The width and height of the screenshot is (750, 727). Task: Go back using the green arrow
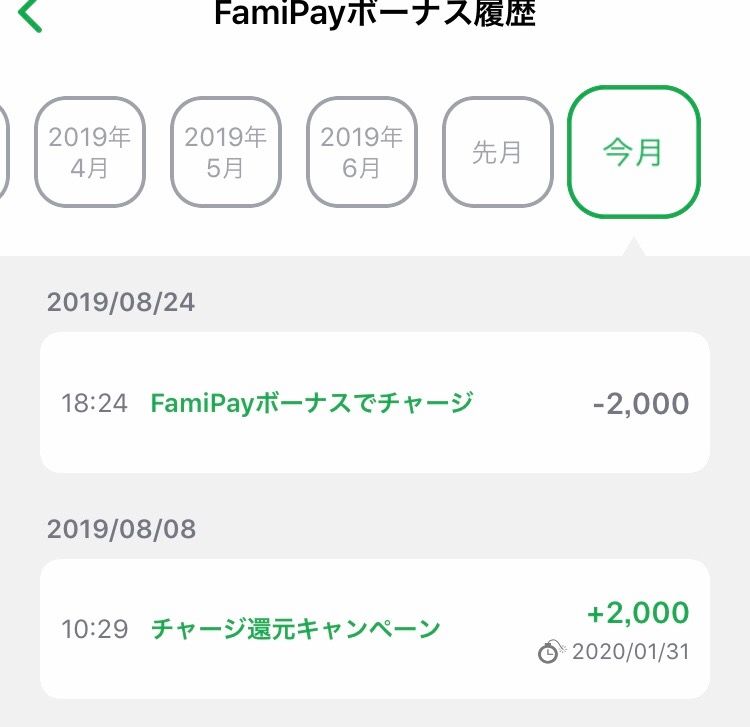click(31, 16)
